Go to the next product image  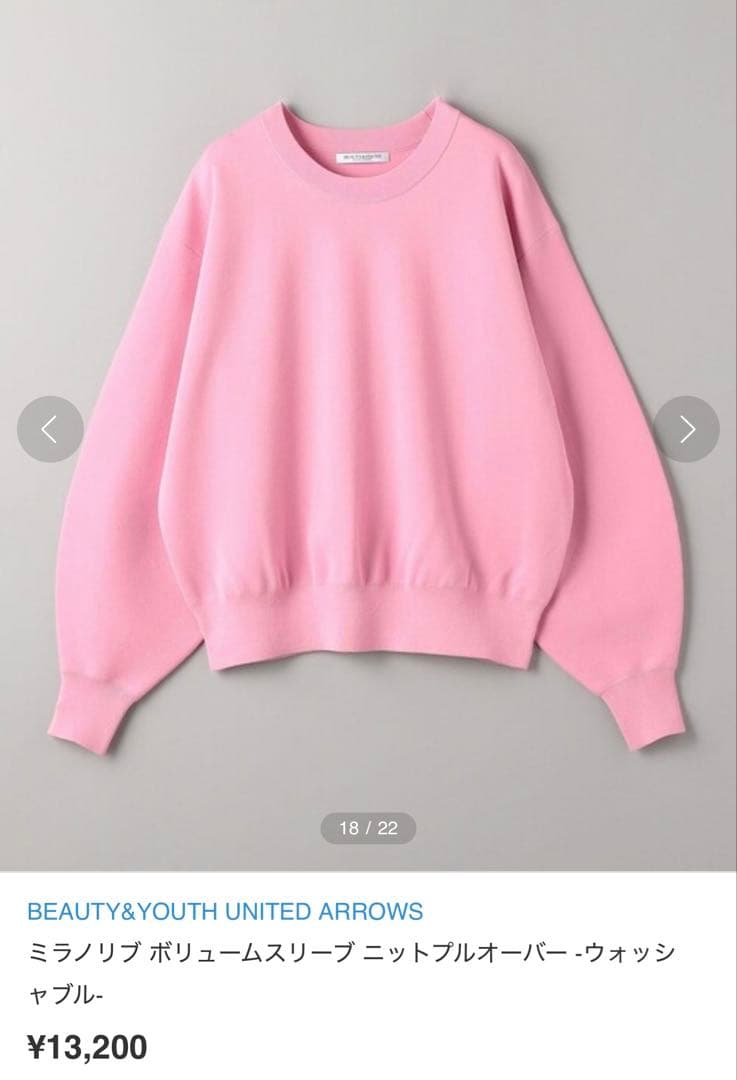pos(687,429)
